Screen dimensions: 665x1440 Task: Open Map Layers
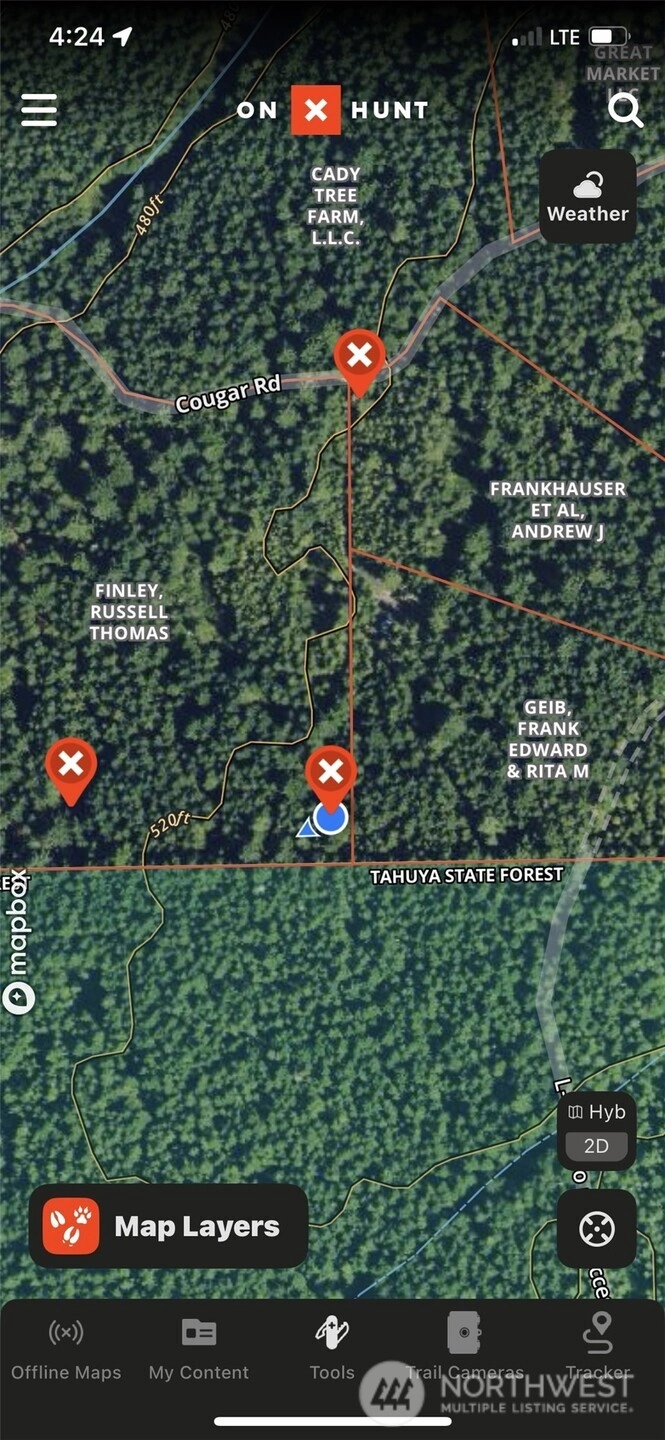[168, 1226]
